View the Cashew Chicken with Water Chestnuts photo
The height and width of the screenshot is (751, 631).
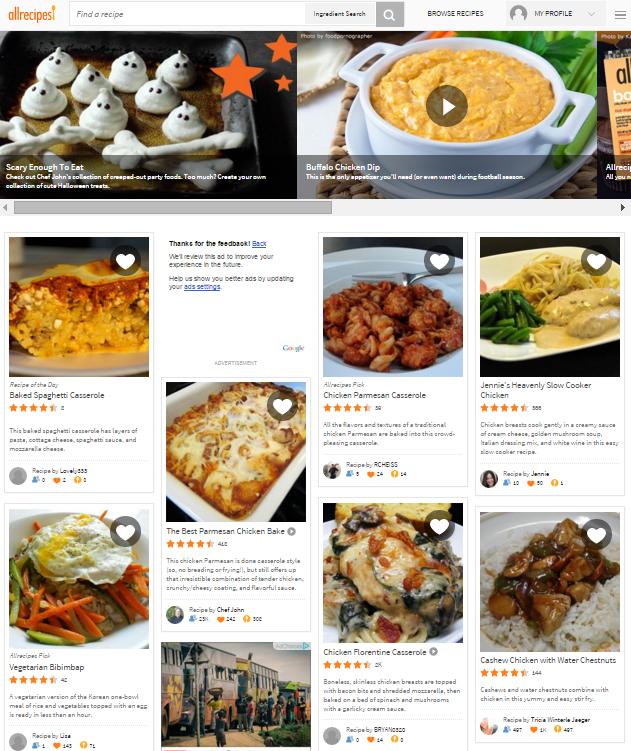[x=547, y=581]
